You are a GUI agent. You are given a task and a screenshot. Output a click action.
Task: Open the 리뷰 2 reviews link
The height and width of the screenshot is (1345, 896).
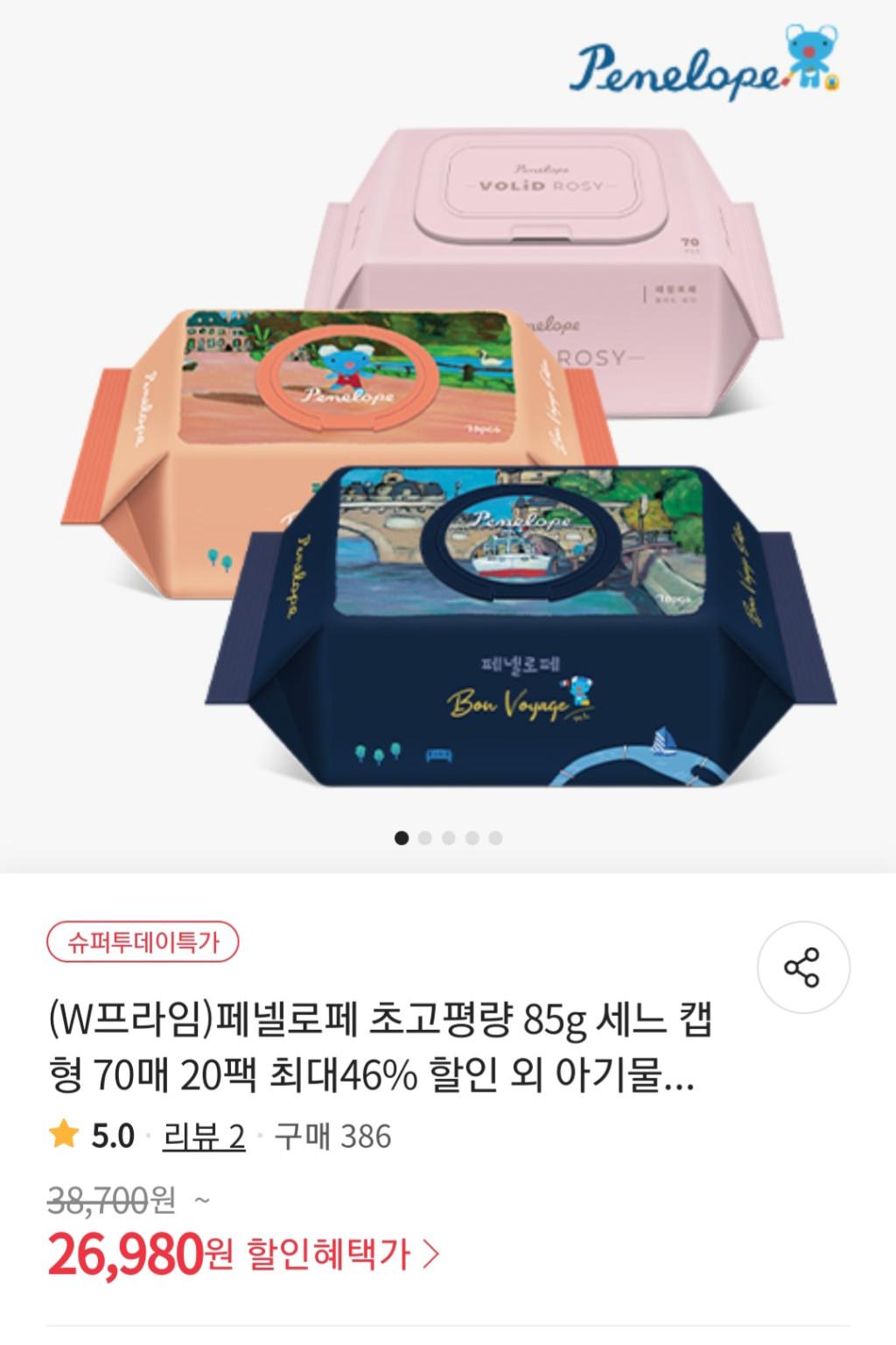point(204,1137)
